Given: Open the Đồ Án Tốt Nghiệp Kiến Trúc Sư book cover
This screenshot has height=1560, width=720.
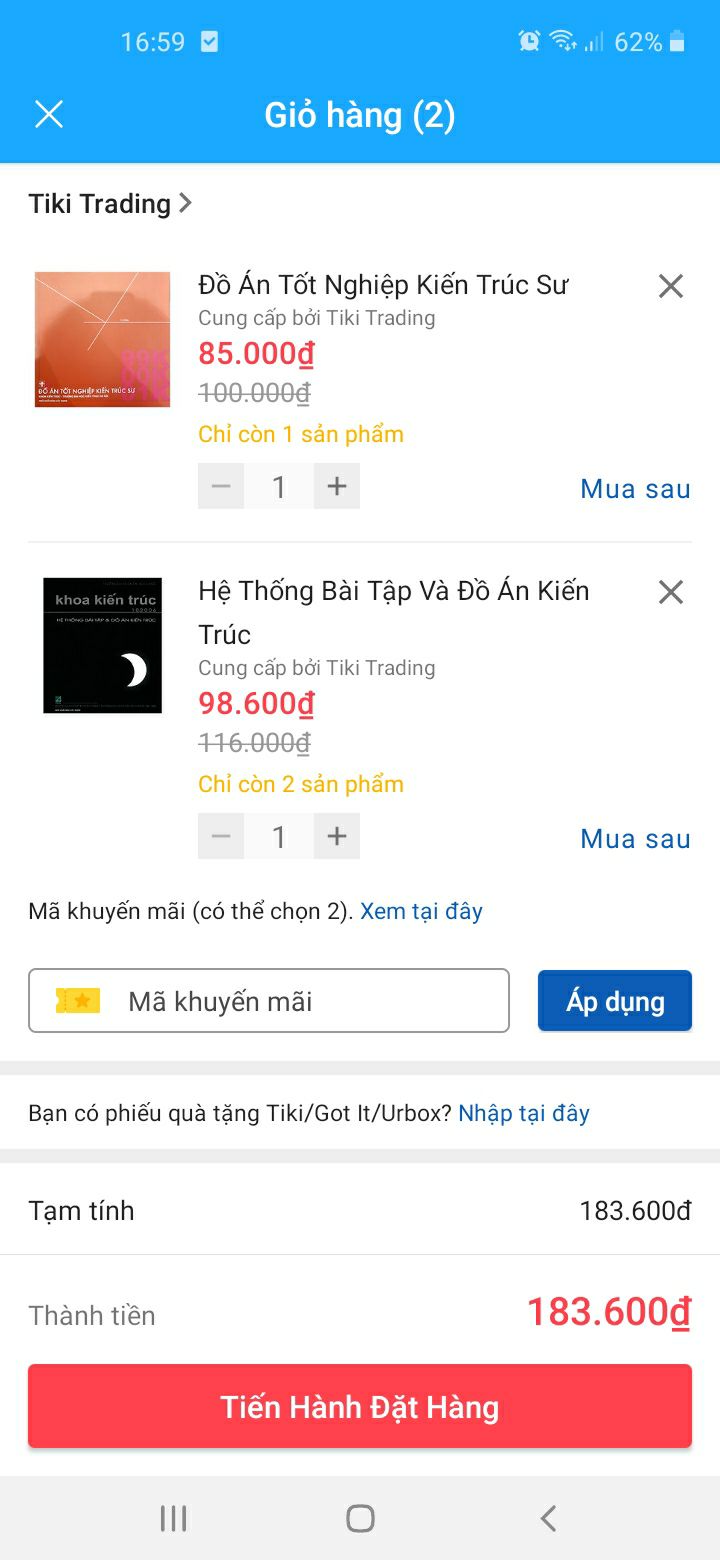Looking at the screenshot, I should [x=102, y=340].
